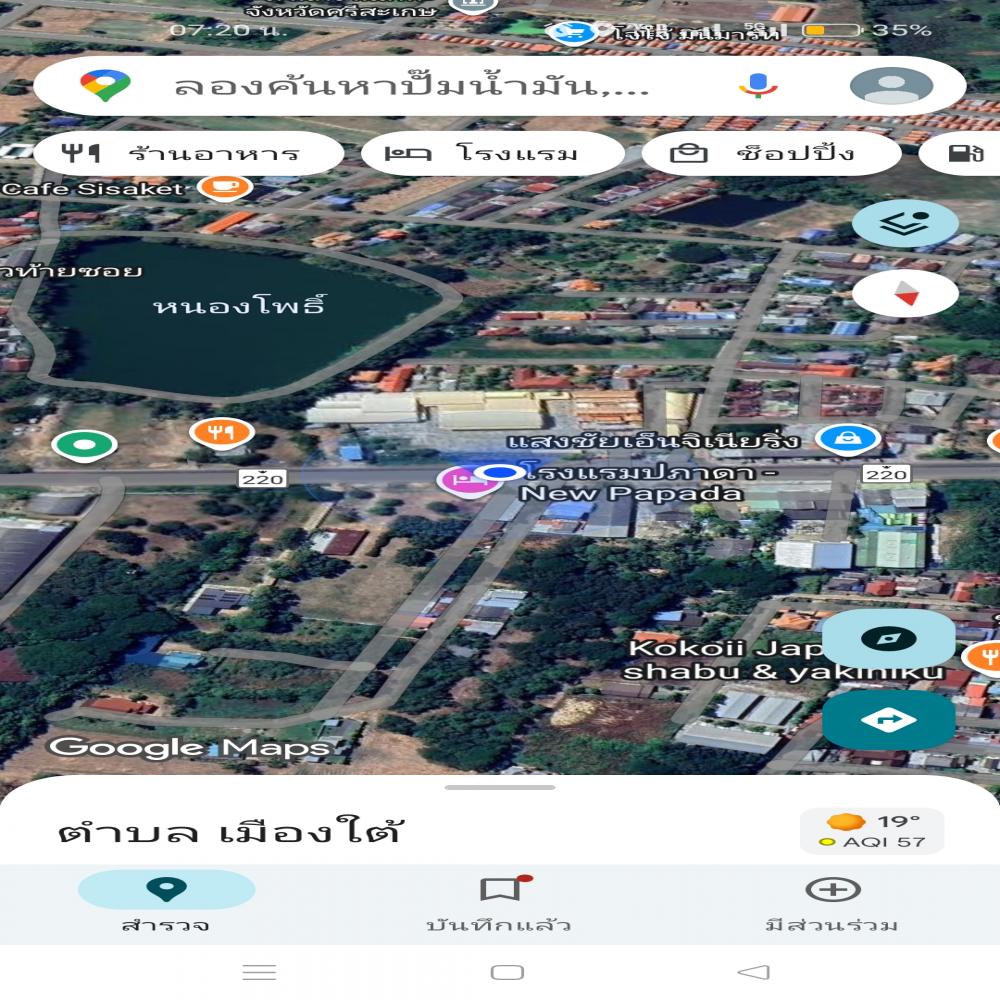Go back with the system back button
The height and width of the screenshot is (1000, 1000).
[753, 972]
